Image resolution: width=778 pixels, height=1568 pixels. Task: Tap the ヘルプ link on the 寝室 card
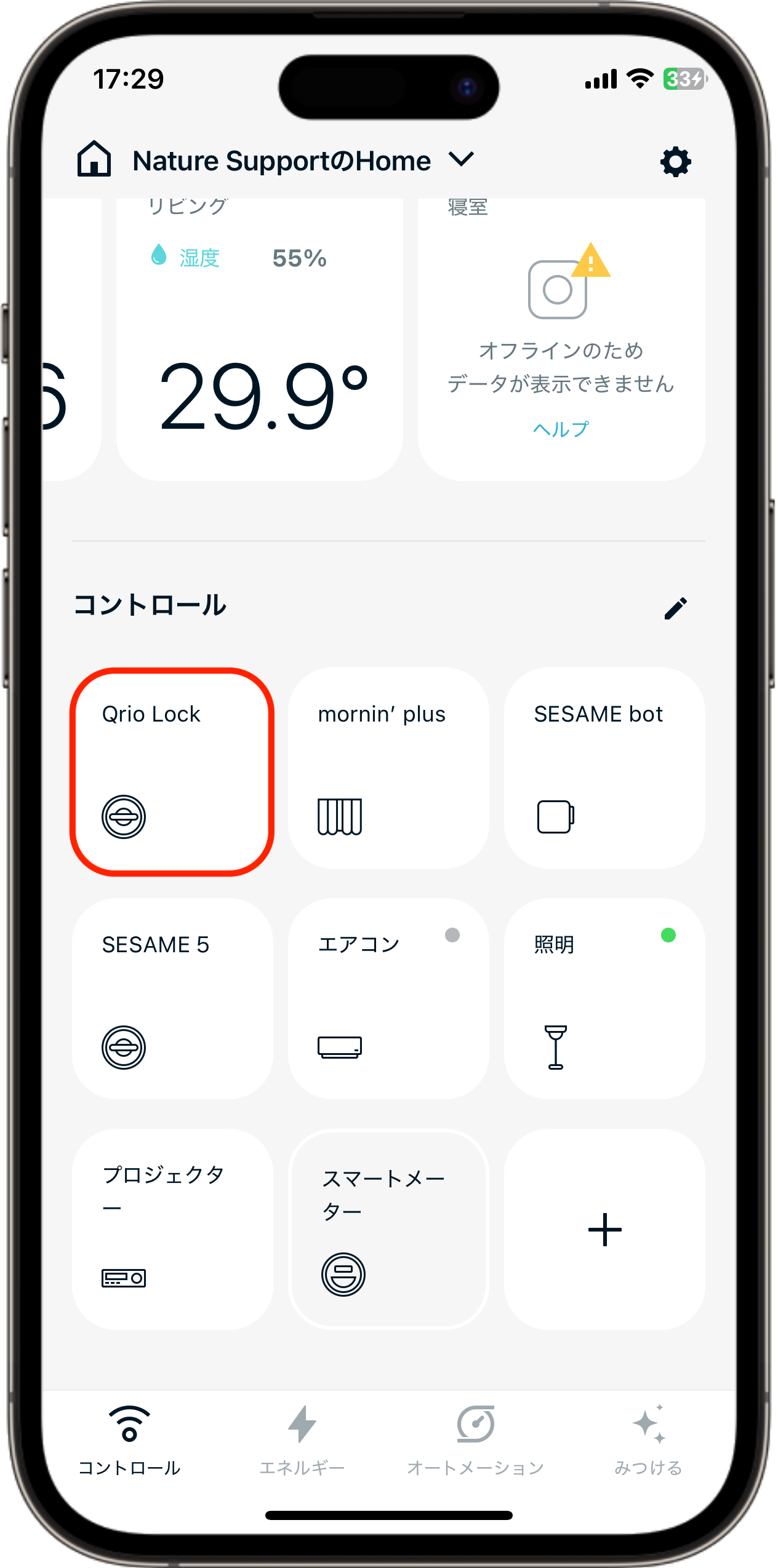561,429
